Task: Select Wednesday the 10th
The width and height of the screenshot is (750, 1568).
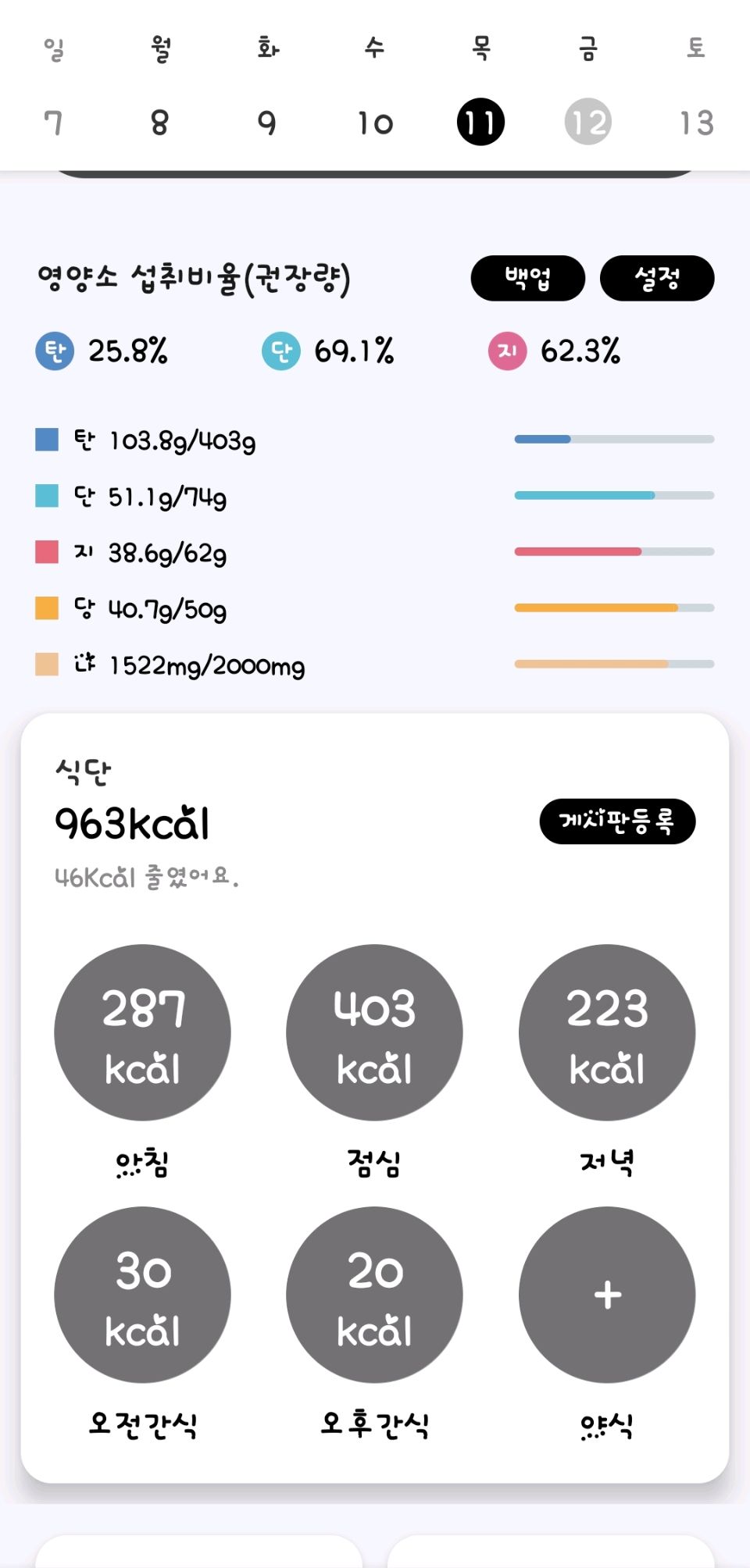Action: click(x=375, y=123)
